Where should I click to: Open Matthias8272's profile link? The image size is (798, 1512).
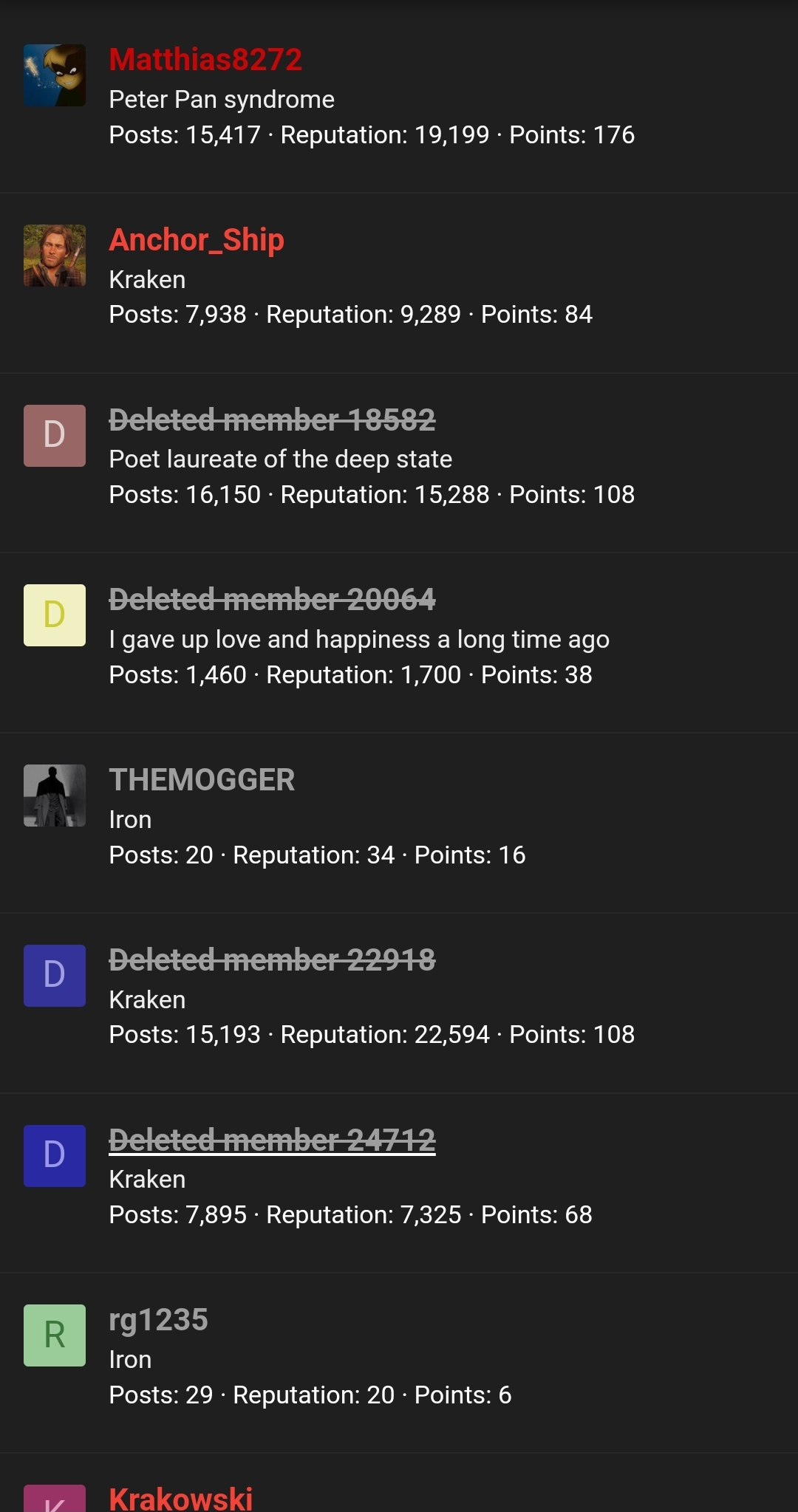click(x=205, y=60)
